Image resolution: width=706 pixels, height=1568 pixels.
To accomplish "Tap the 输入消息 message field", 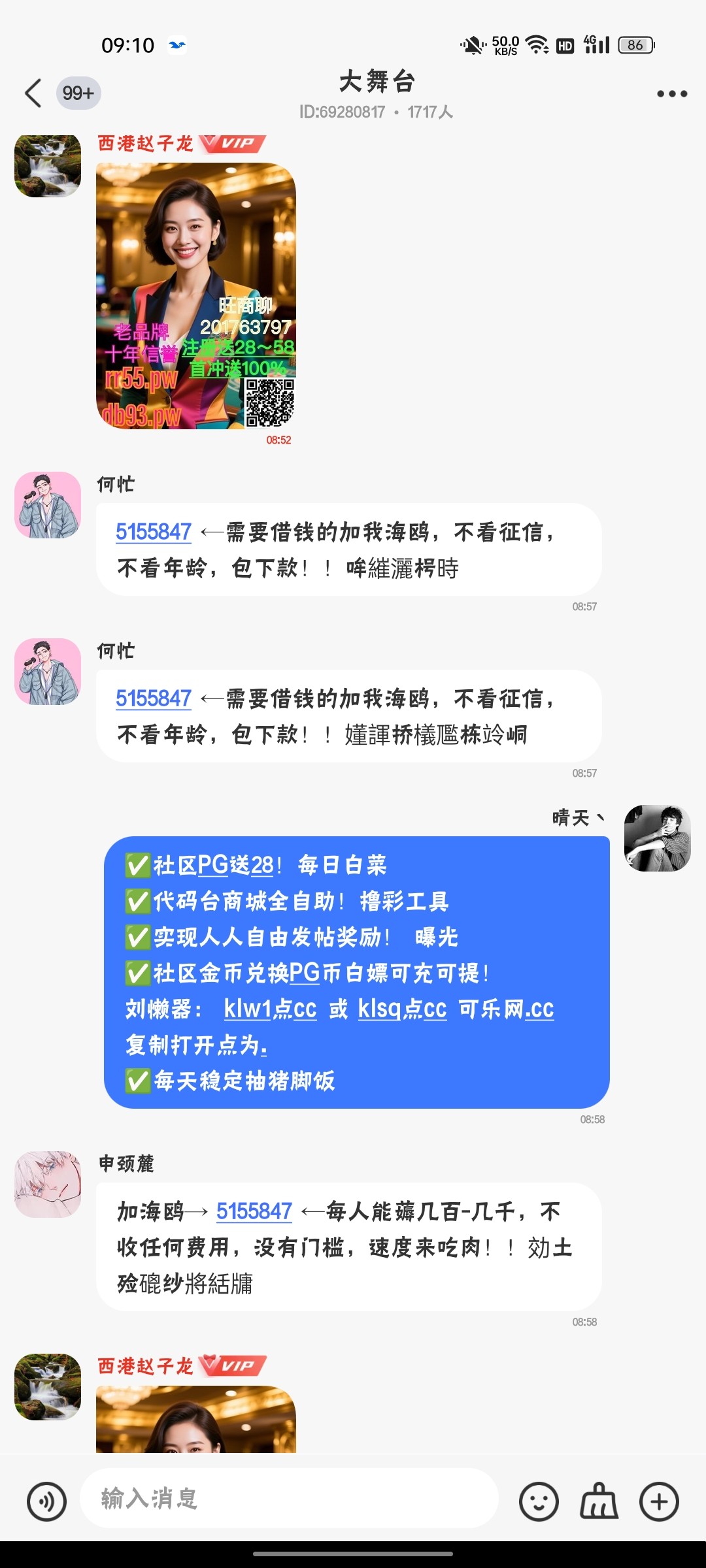I will [x=288, y=1498].
